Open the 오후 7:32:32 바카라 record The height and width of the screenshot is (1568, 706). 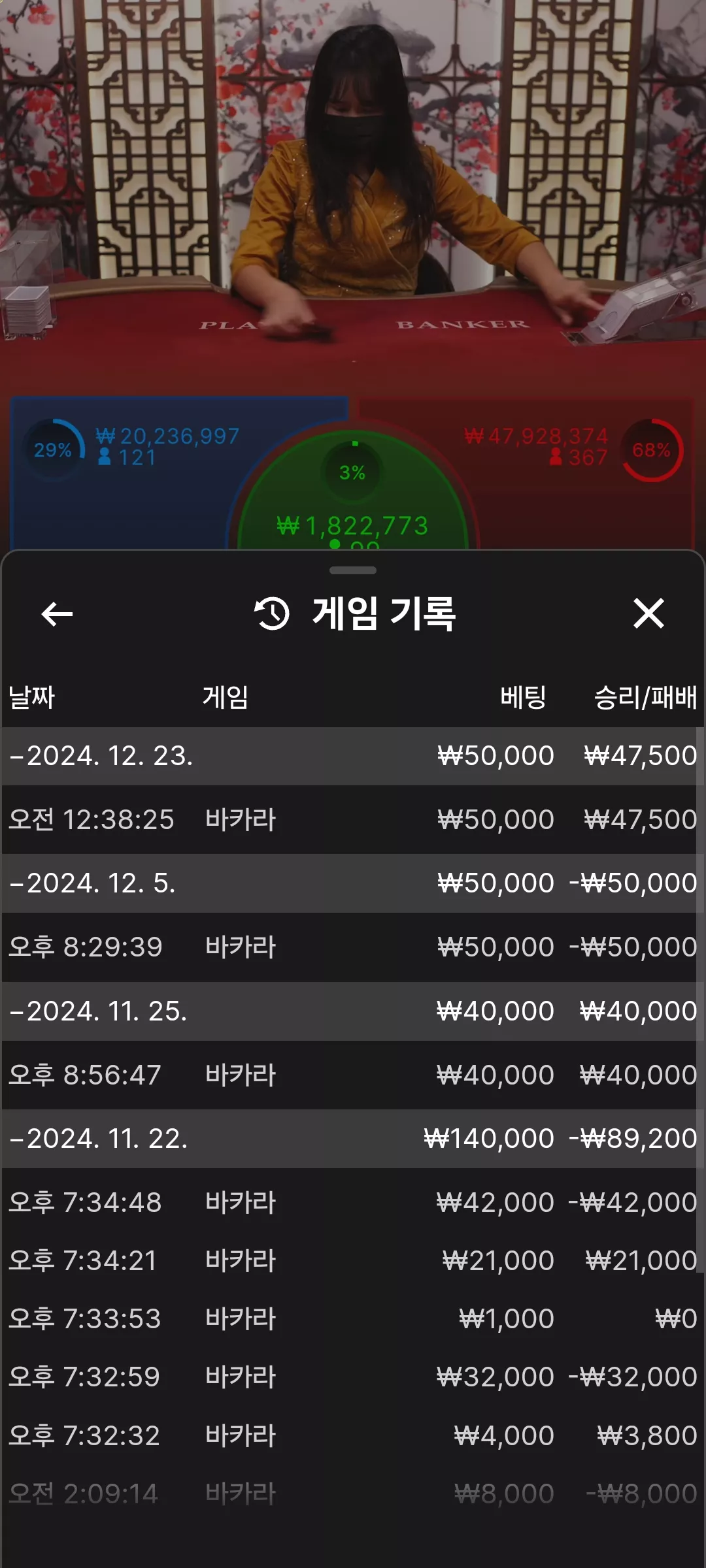click(x=349, y=1436)
